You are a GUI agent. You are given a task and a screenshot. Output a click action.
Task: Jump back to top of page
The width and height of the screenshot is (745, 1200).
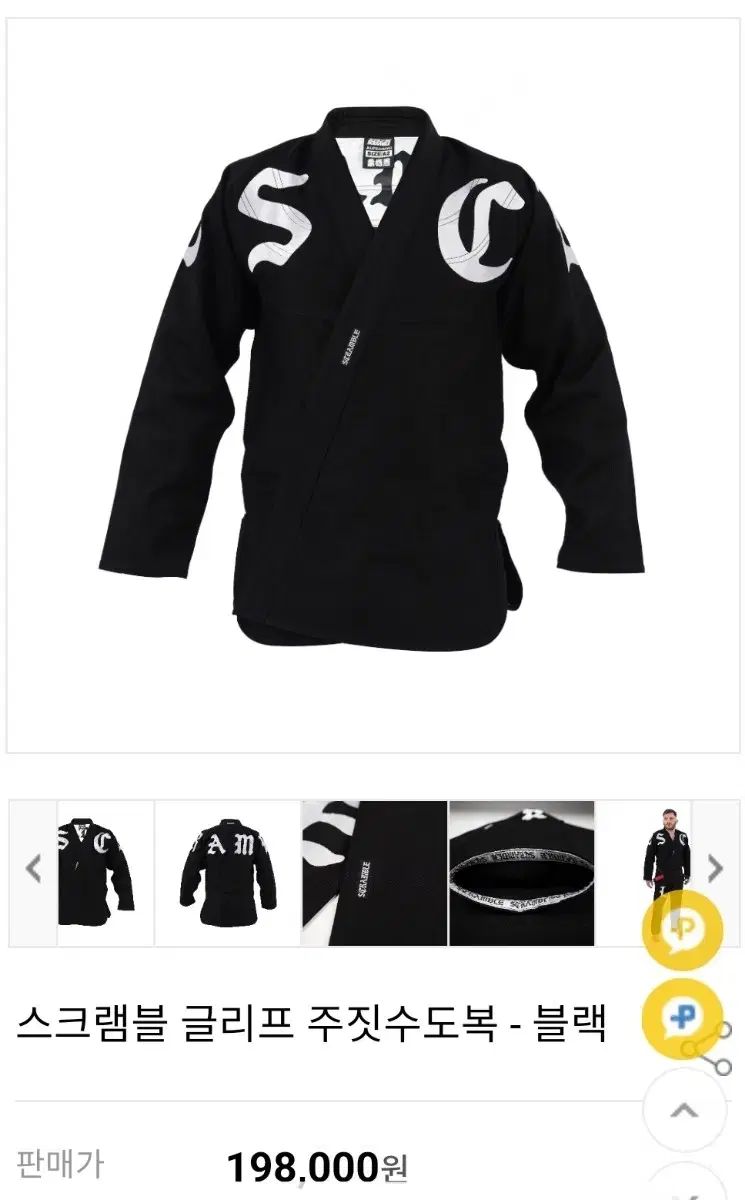[685, 1112]
